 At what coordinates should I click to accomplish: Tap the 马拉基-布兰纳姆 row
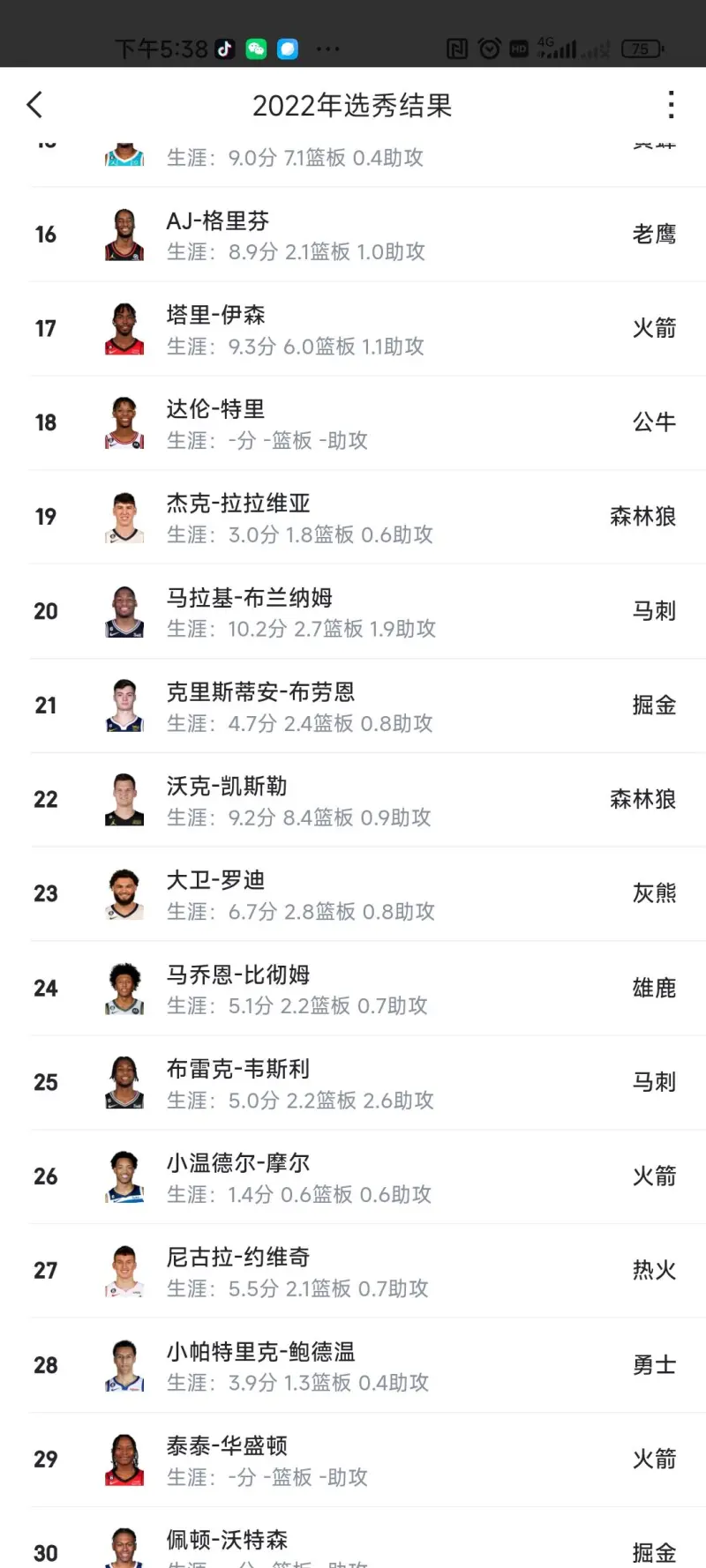pyautogui.click(x=353, y=612)
